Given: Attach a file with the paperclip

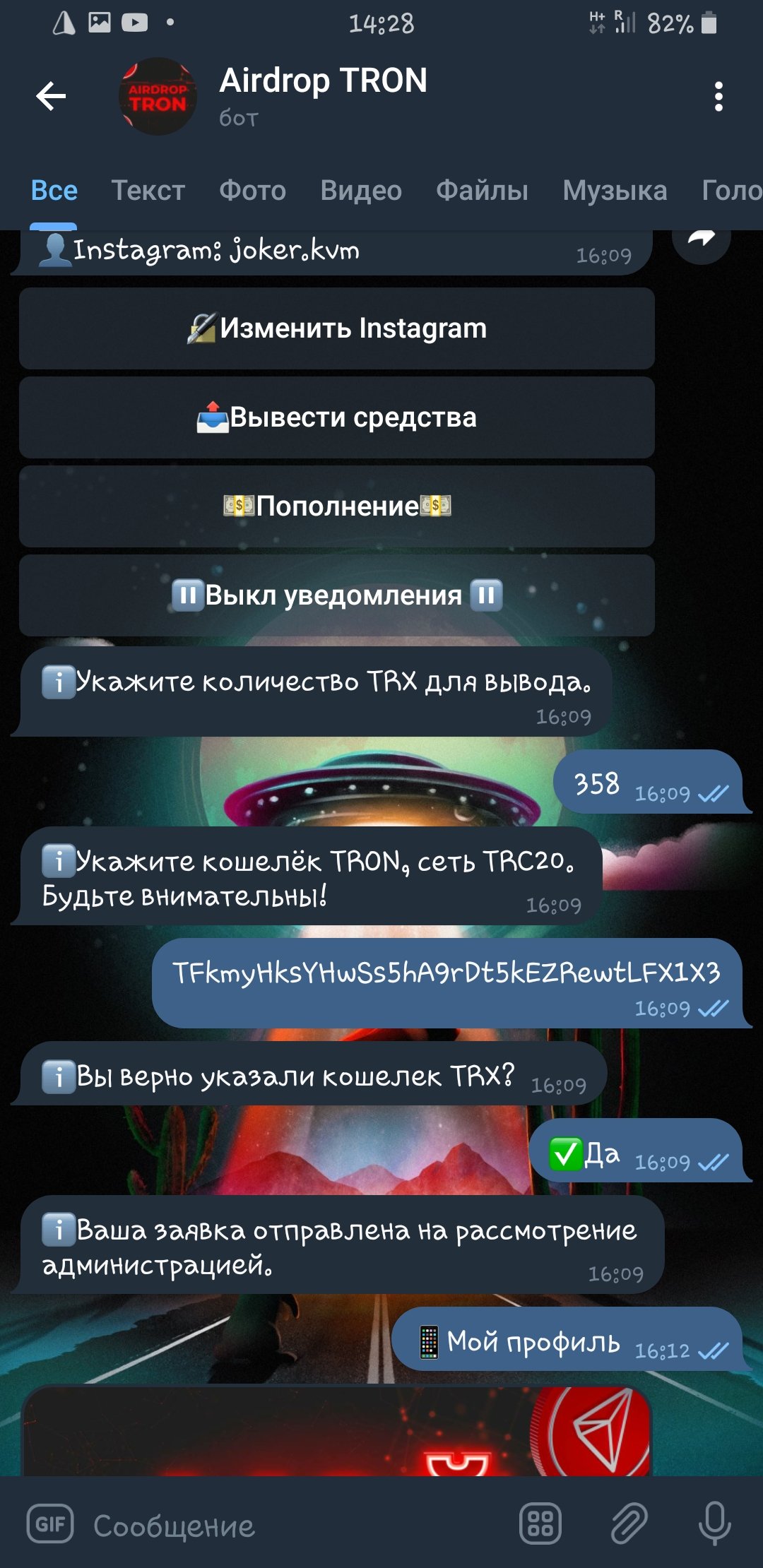Looking at the screenshot, I should (x=629, y=1524).
